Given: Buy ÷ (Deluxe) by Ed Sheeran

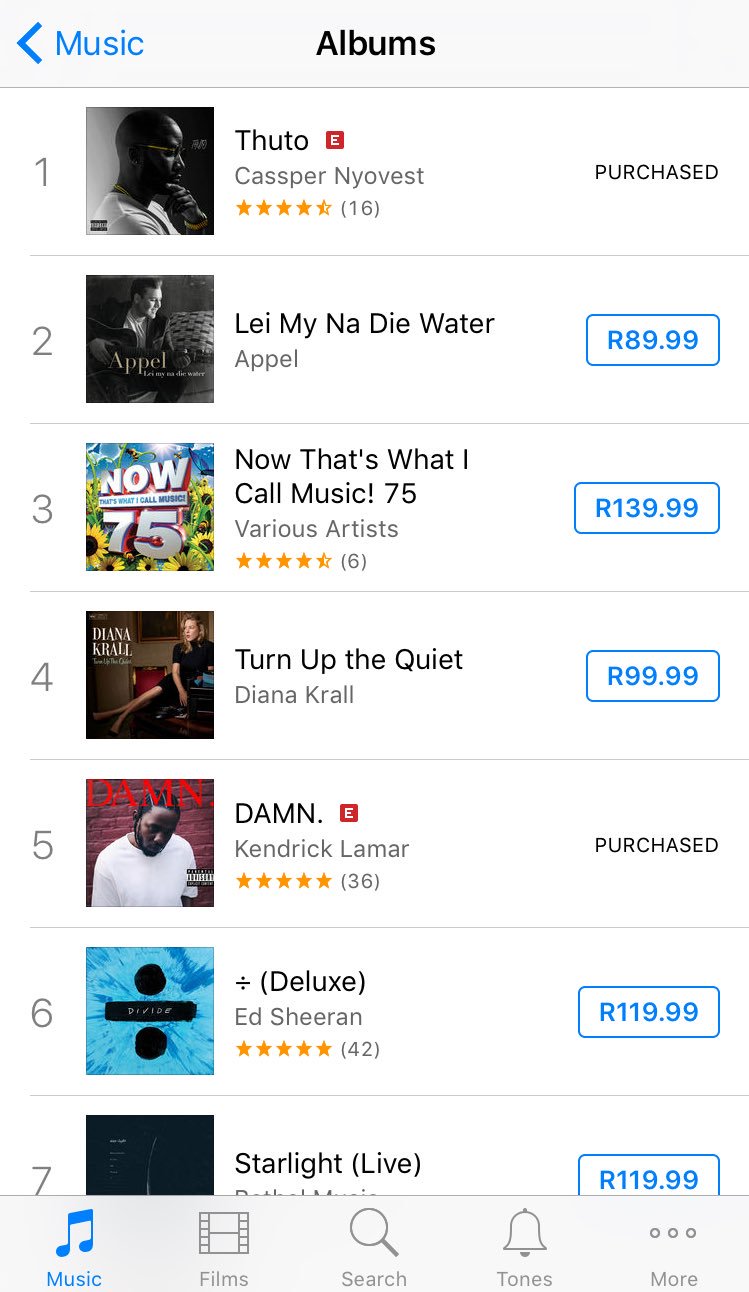Looking at the screenshot, I should click(648, 1012).
